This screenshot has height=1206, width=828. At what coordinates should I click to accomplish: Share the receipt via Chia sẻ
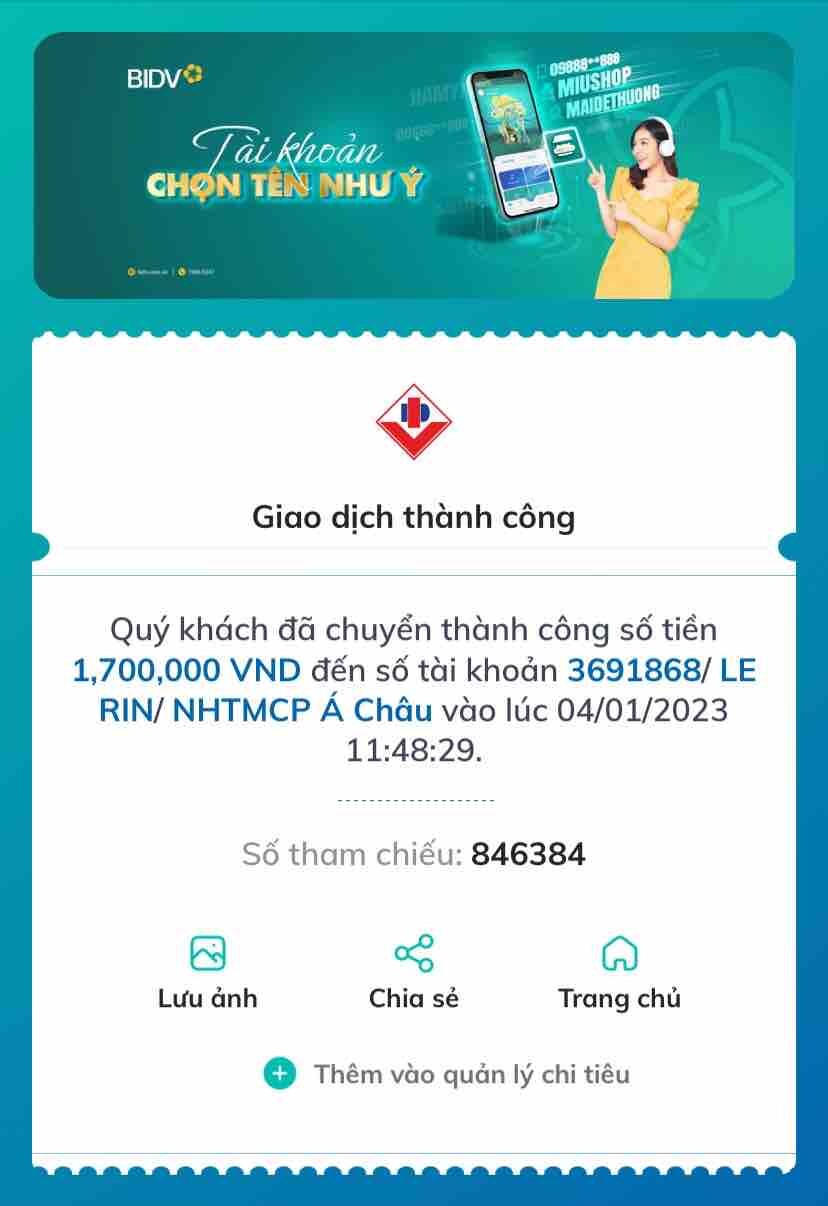click(x=414, y=971)
